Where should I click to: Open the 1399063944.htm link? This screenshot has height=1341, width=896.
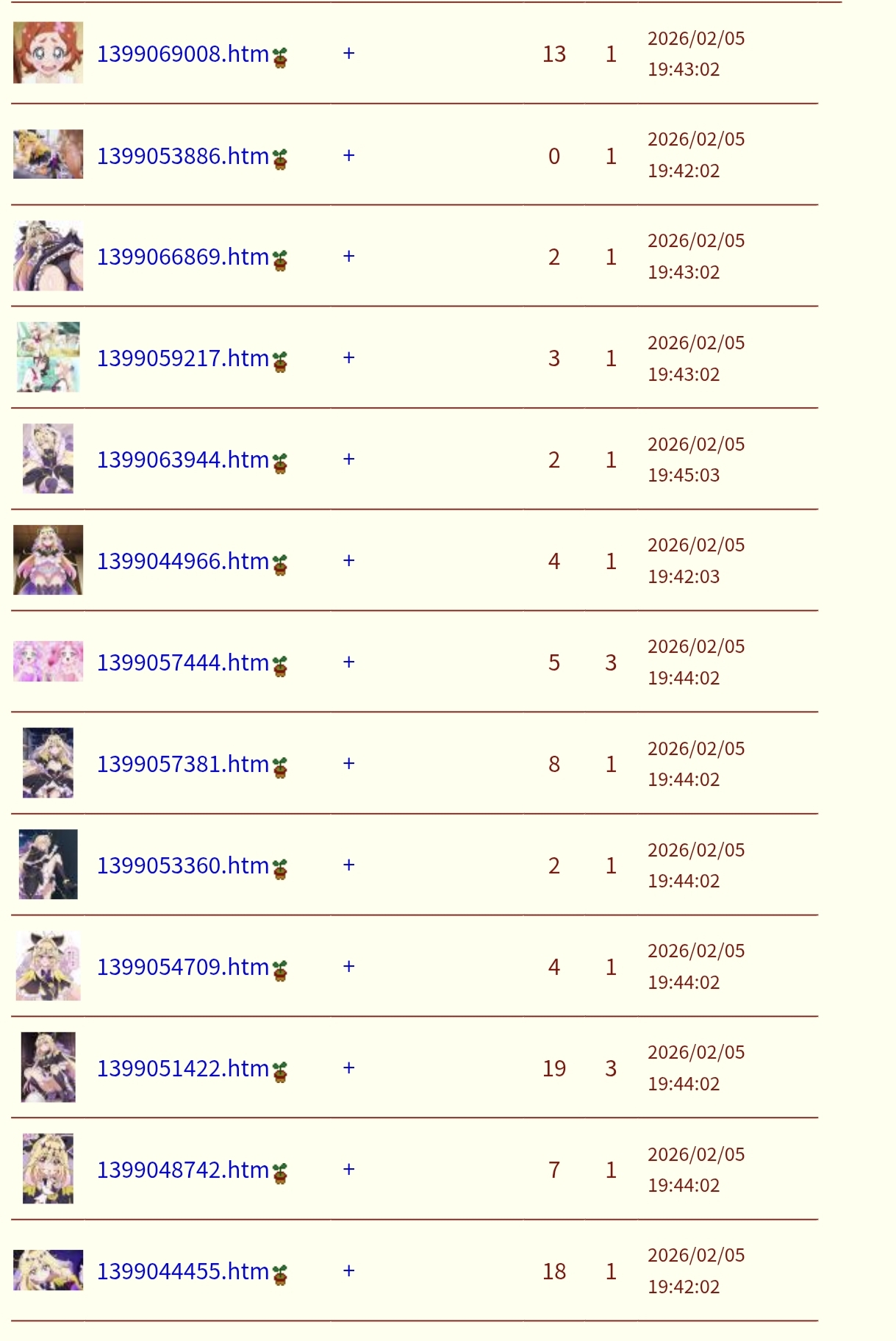coord(183,459)
